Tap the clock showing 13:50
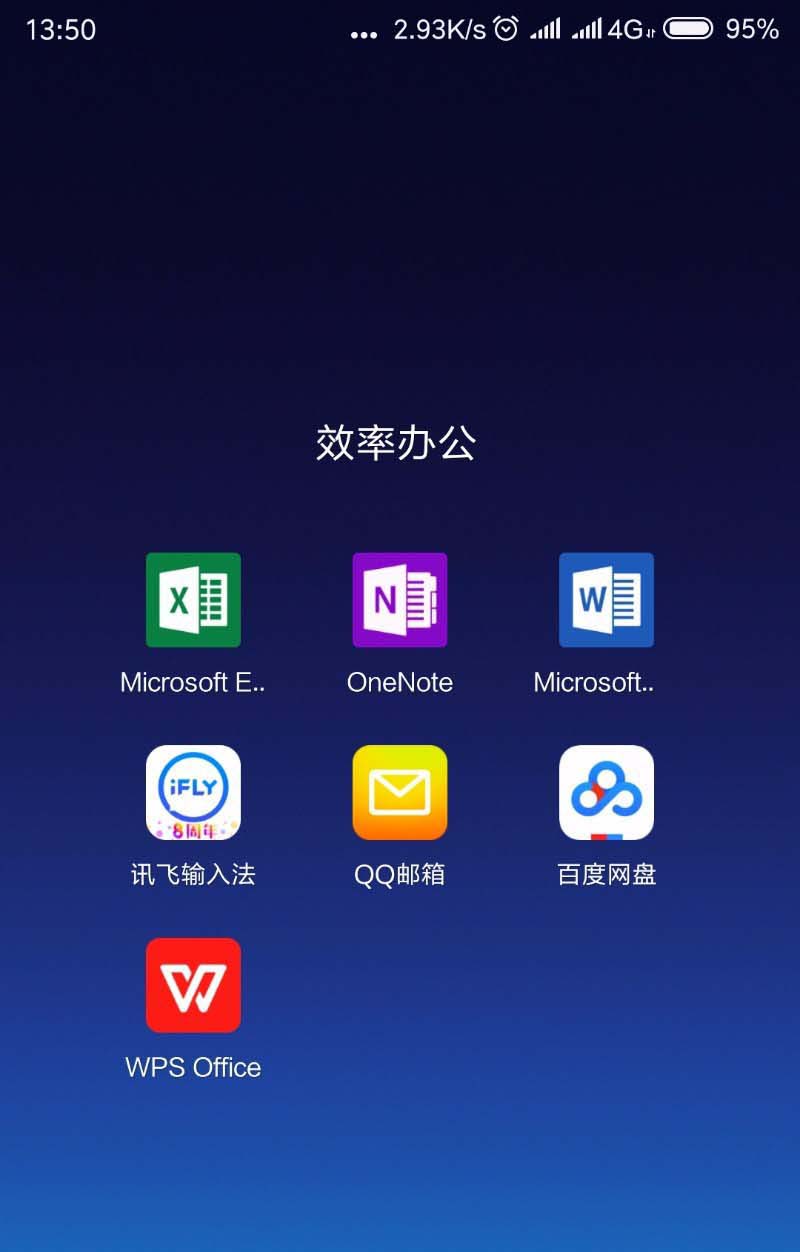 tap(62, 30)
